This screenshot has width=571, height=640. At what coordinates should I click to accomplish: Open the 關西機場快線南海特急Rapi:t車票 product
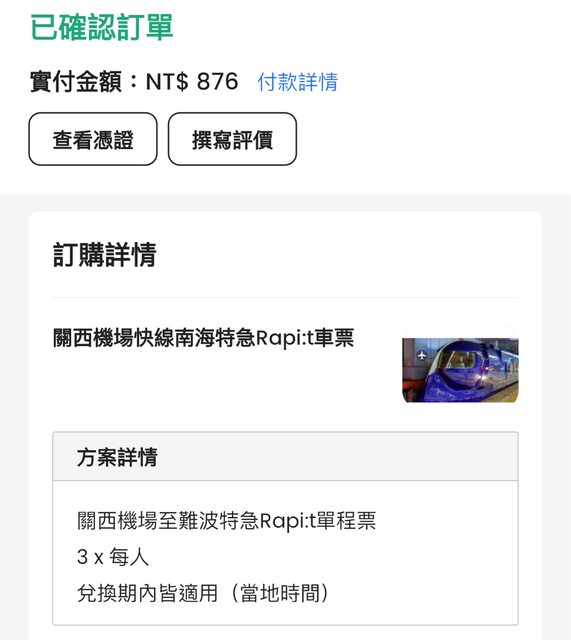[x=203, y=338]
